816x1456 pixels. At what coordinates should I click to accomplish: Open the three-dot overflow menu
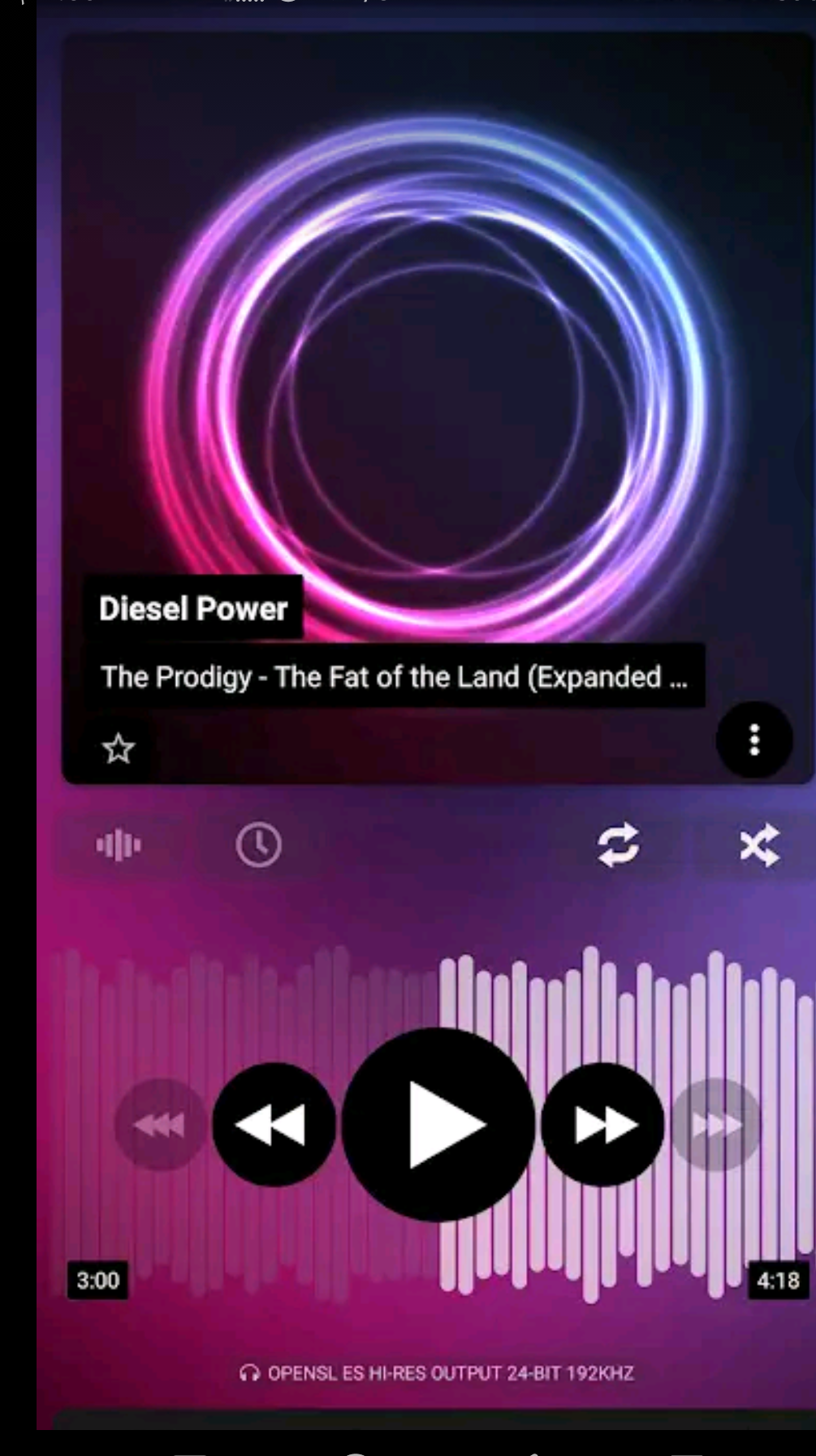pyautogui.click(x=754, y=739)
